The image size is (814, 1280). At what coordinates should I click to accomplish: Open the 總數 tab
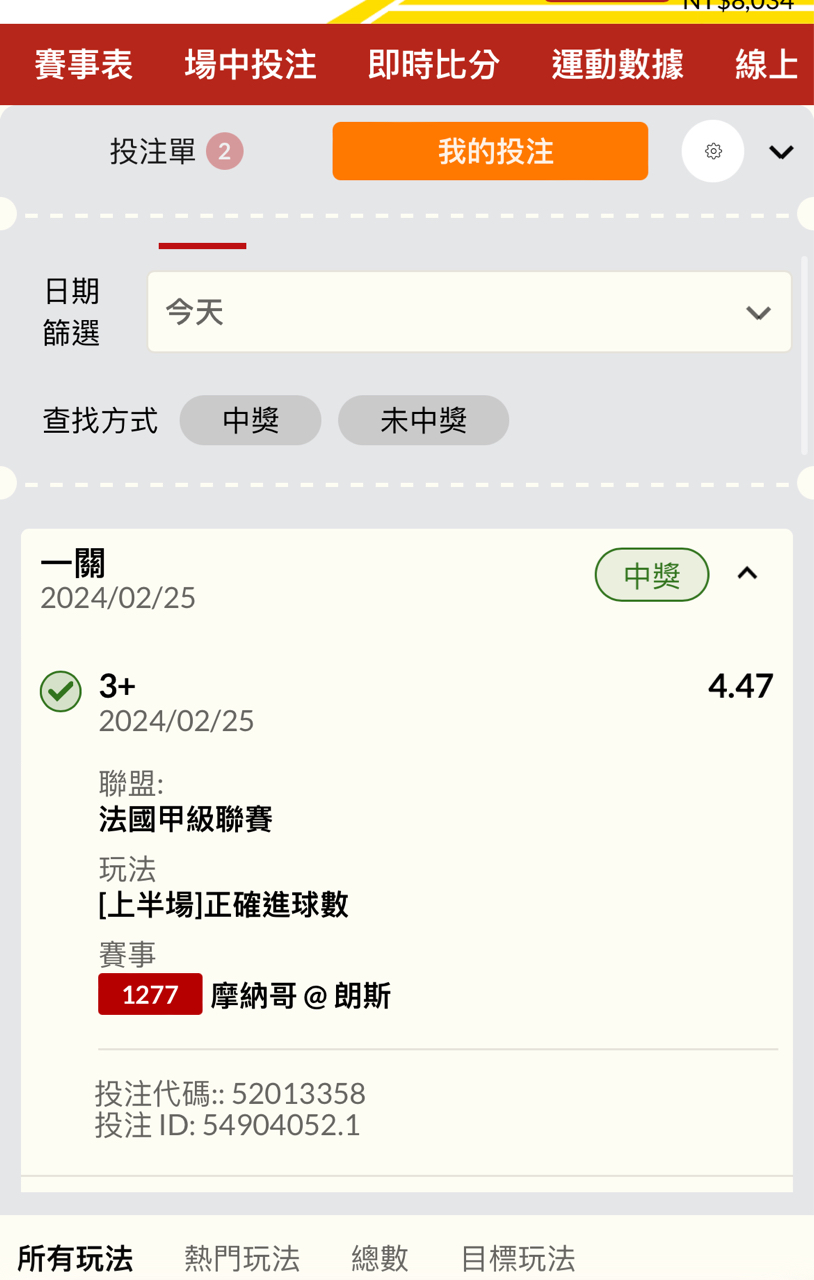pos(380,1258)
